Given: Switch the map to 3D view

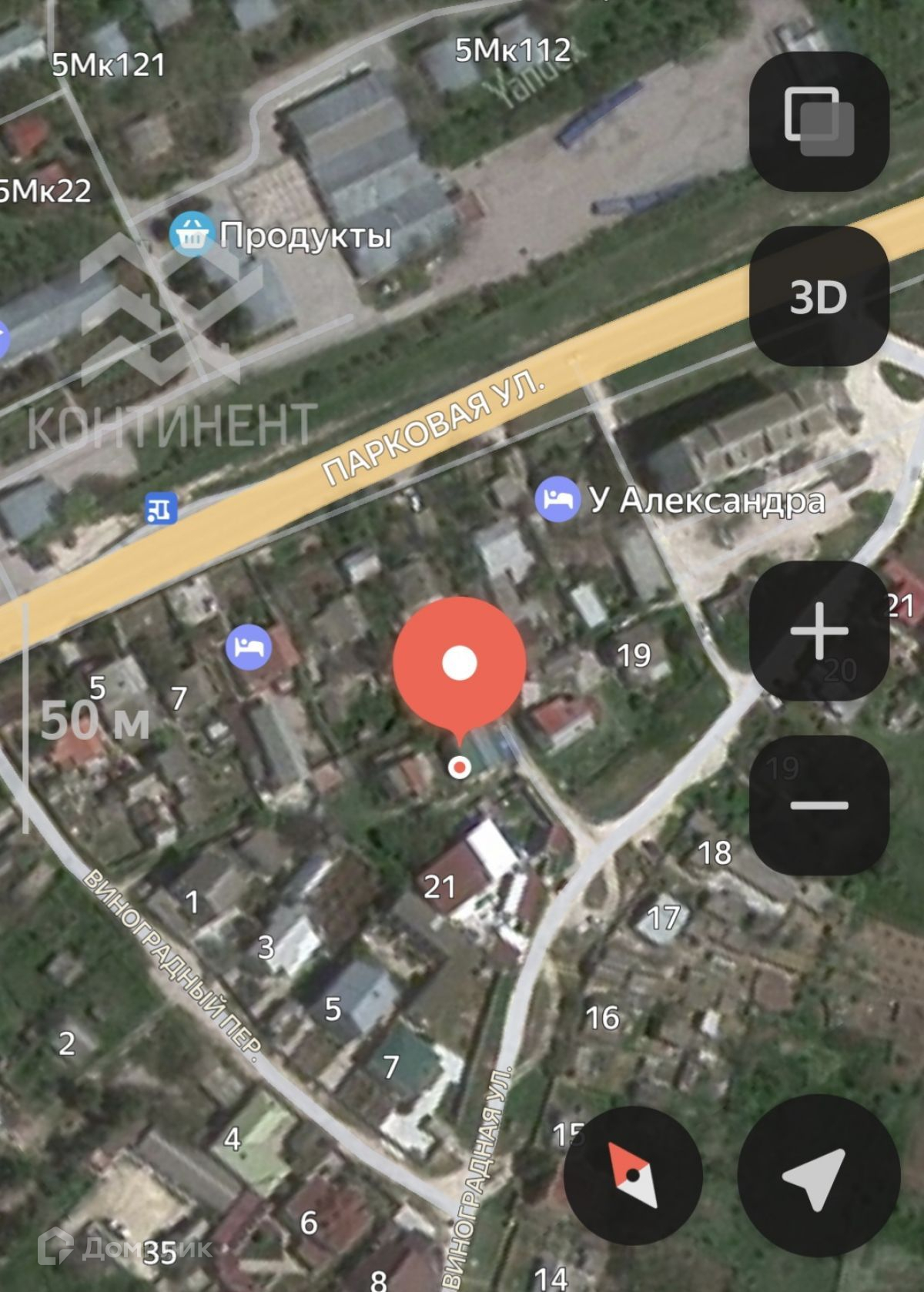Looking at the screenshot, I should coord(819,296).
